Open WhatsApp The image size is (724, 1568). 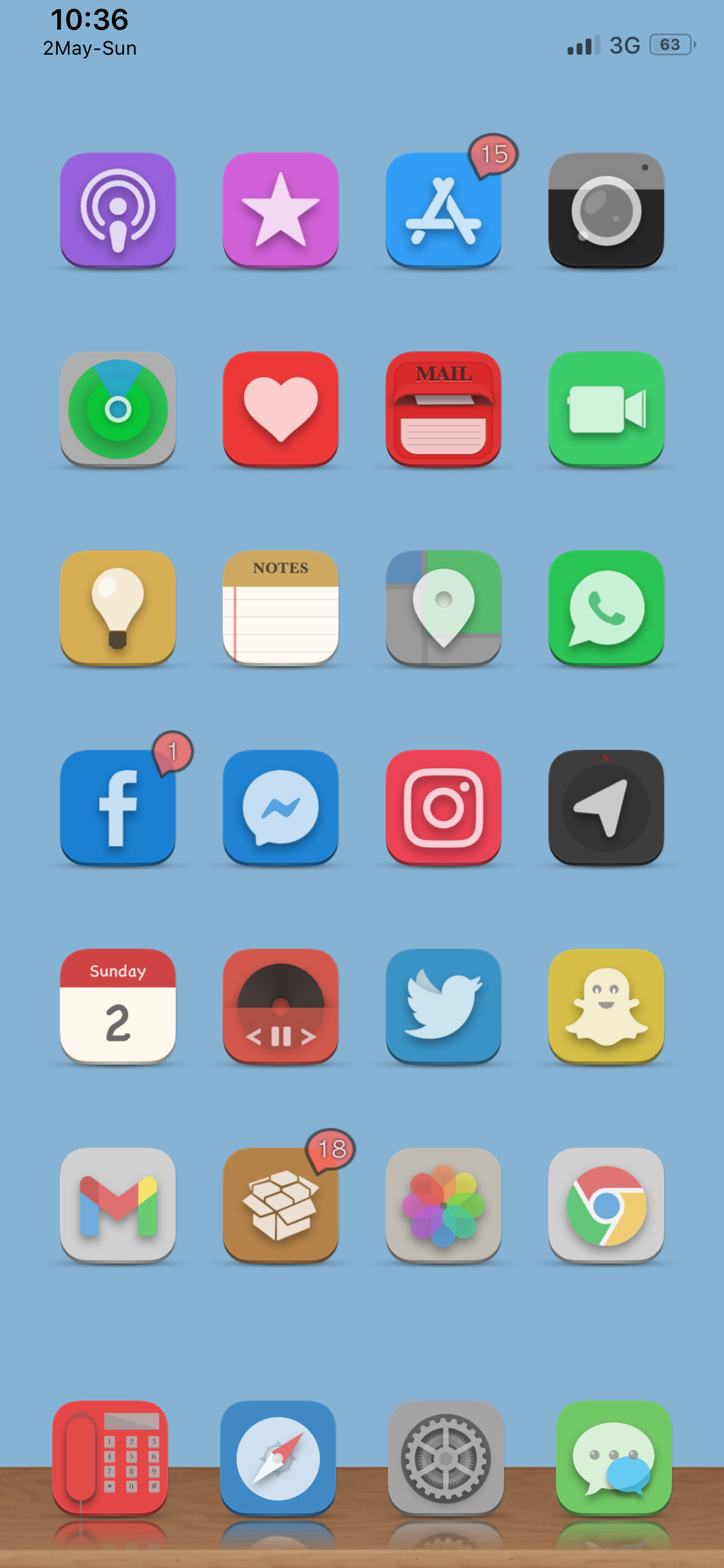click(x=606, y=608)
